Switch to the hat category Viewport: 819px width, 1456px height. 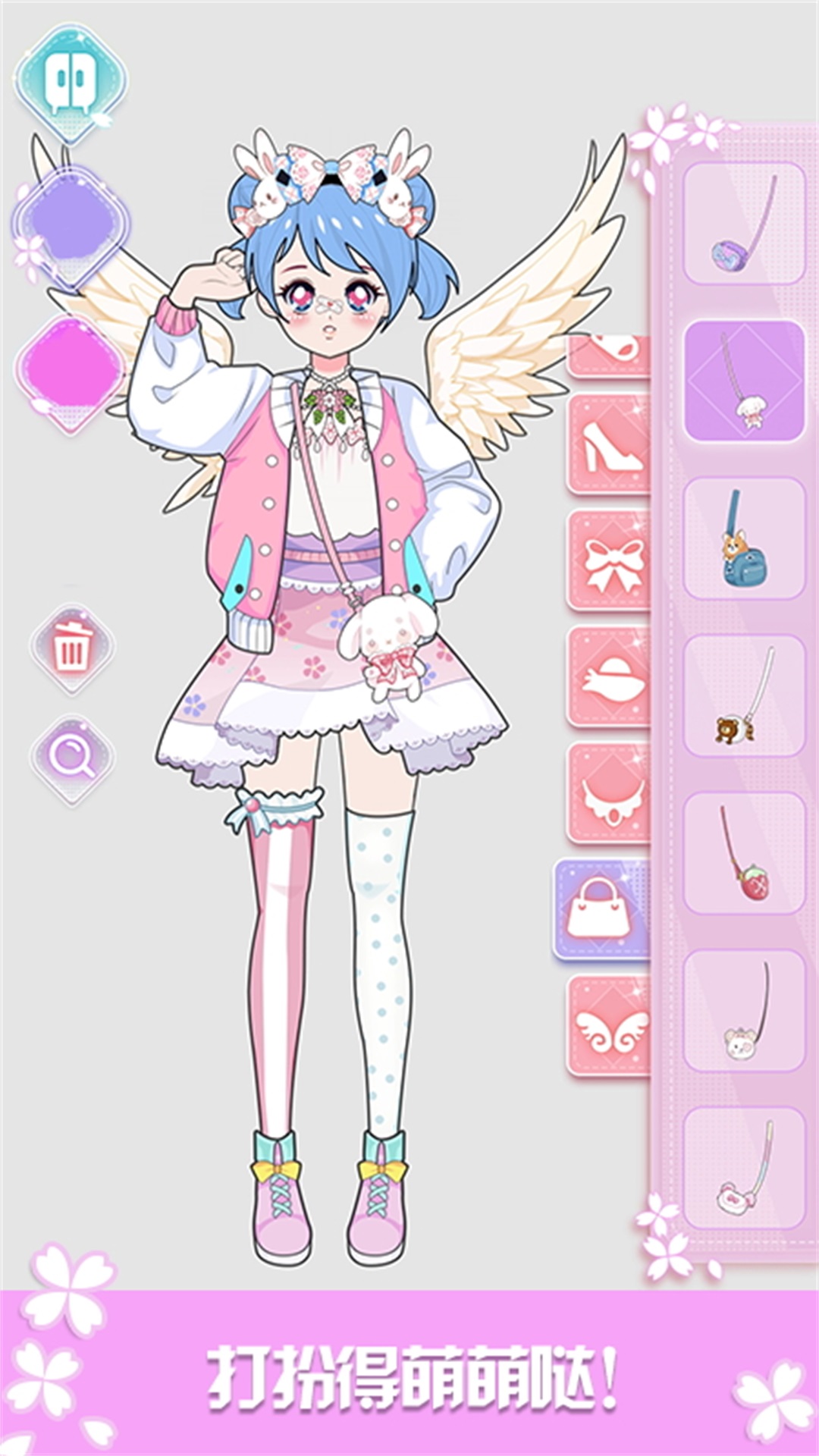[610, 678]
